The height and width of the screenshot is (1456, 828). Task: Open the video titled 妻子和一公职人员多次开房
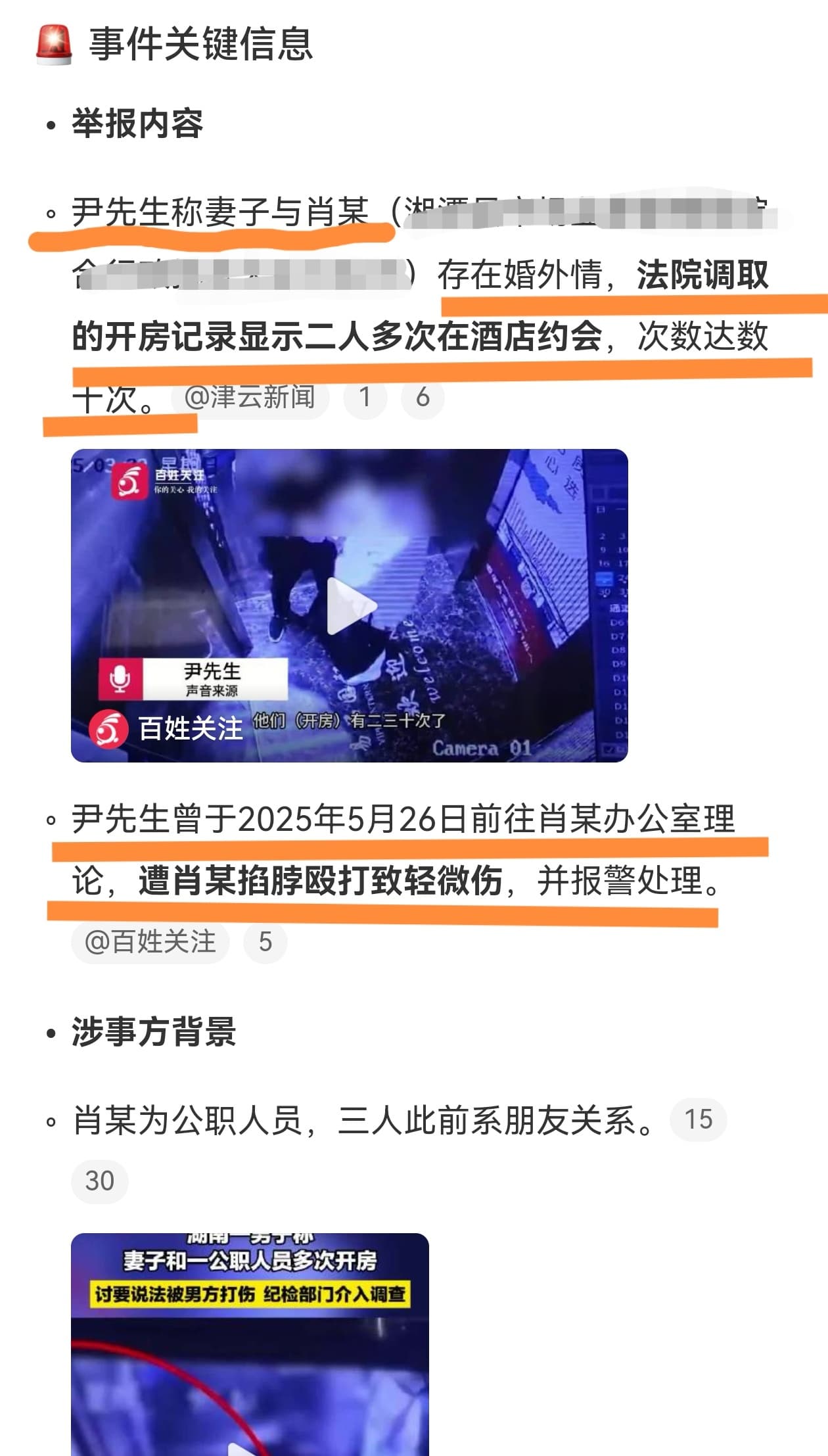tap(250, 1348)
